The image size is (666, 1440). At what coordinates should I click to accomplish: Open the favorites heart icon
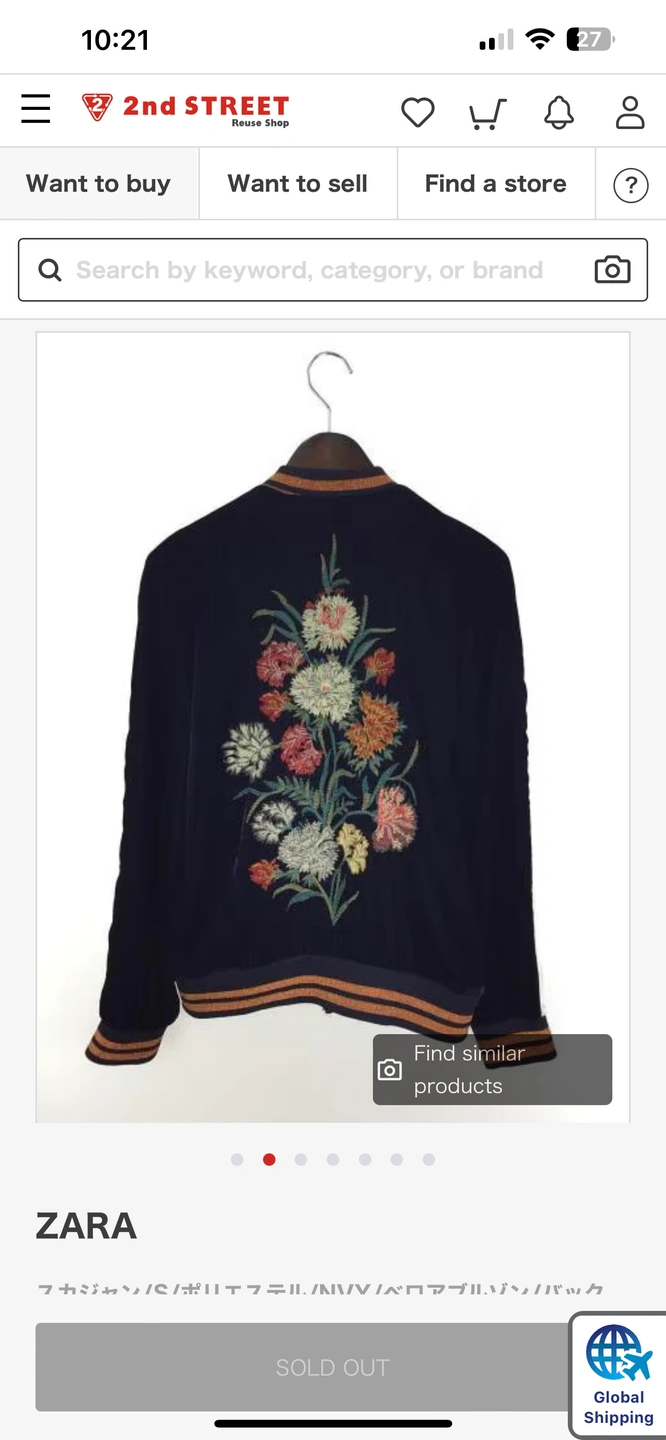pyautogui.click(x=418, y=112)
